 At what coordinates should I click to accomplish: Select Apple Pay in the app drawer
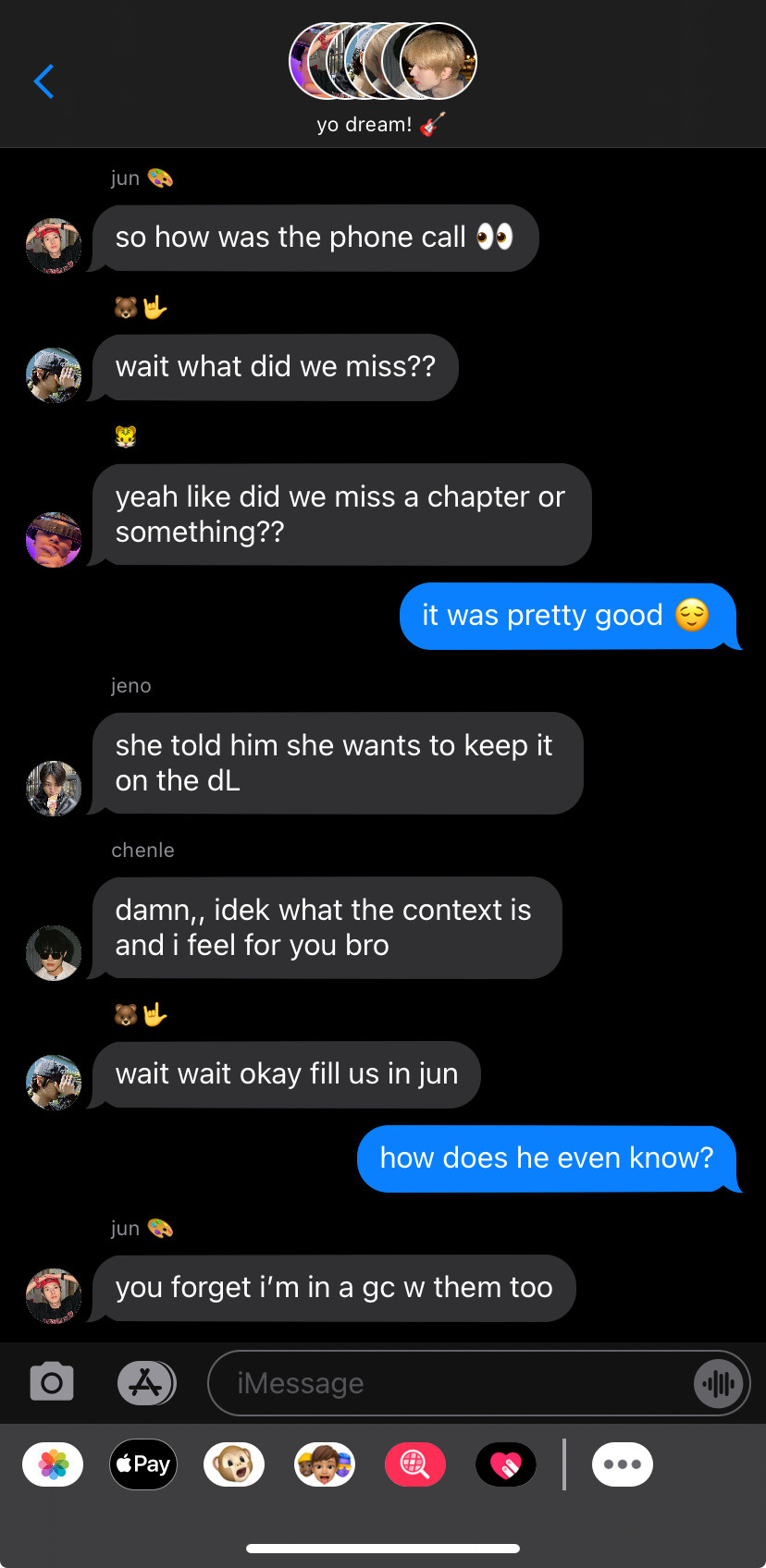(x=143, y=1464)
